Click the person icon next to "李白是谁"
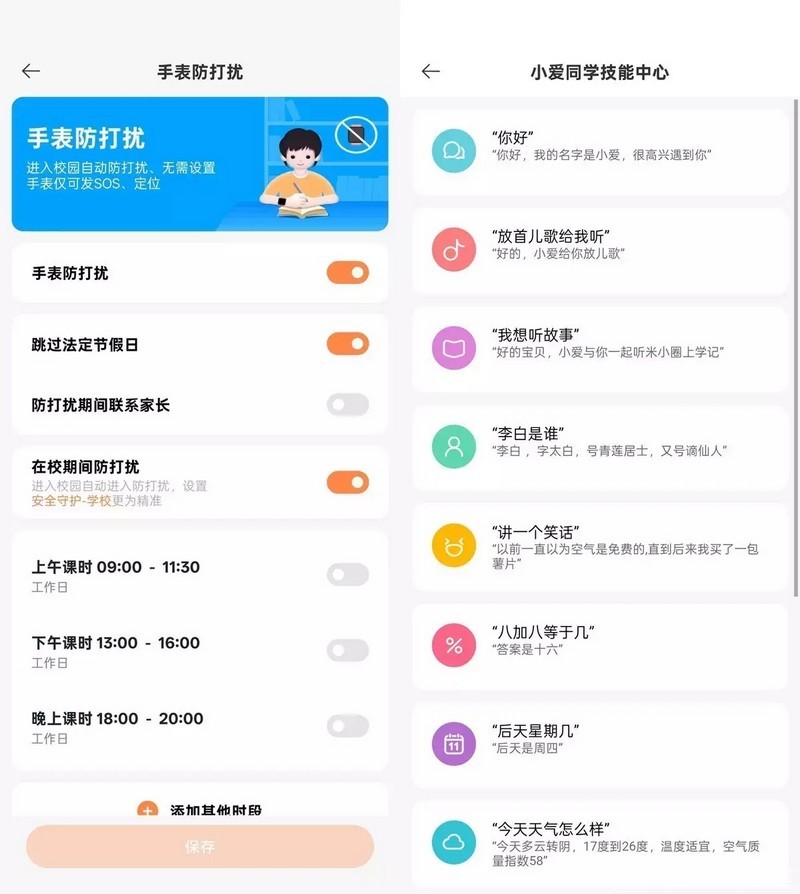This screenshot has width=800, height=894. pyautogui.click(x=454, y=447)
